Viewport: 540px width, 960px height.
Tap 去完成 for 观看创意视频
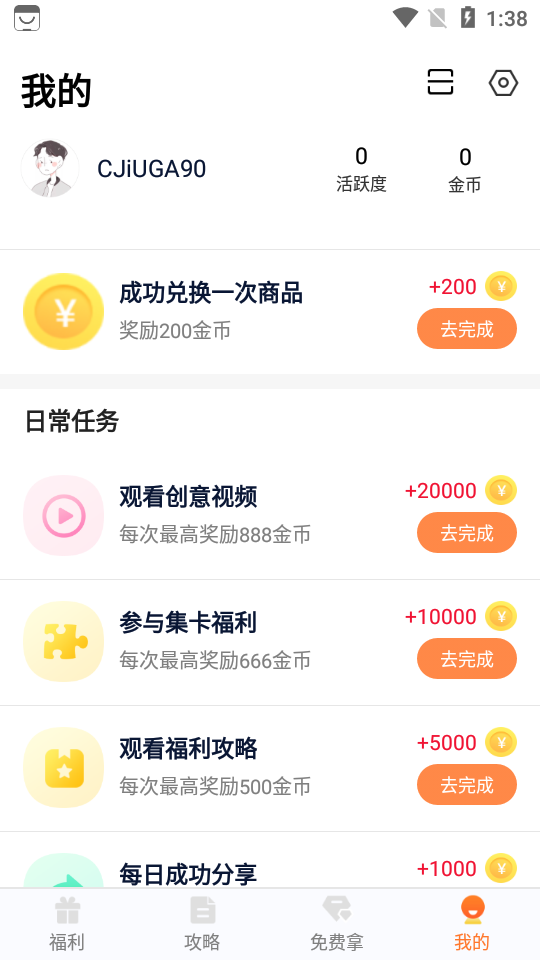(467, 533)
